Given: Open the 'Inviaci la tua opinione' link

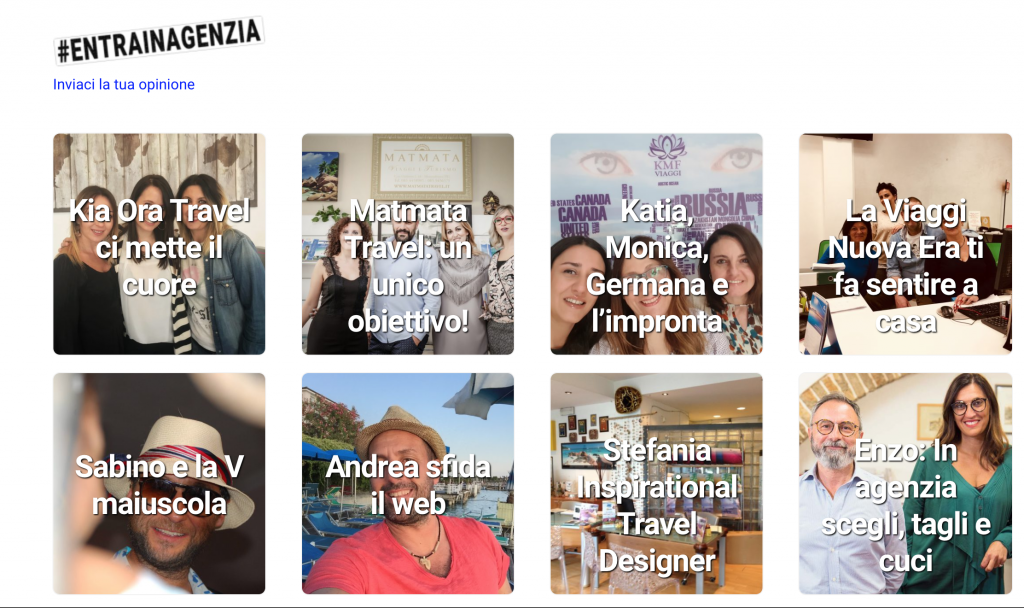Looking at the screenshot, I should click(123, 85).
